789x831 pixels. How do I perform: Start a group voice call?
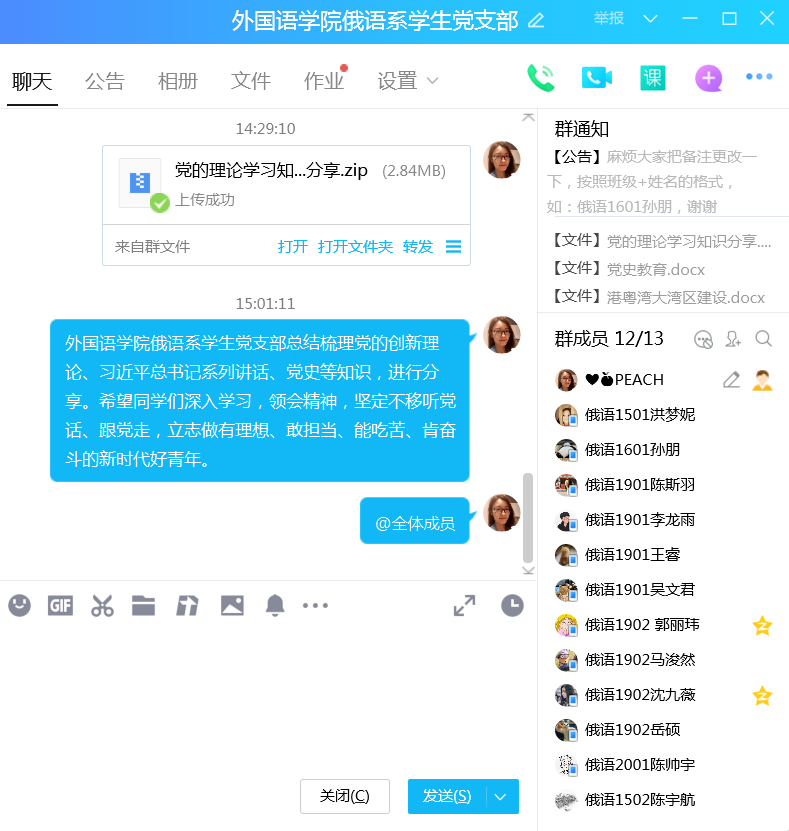[540, 78]
